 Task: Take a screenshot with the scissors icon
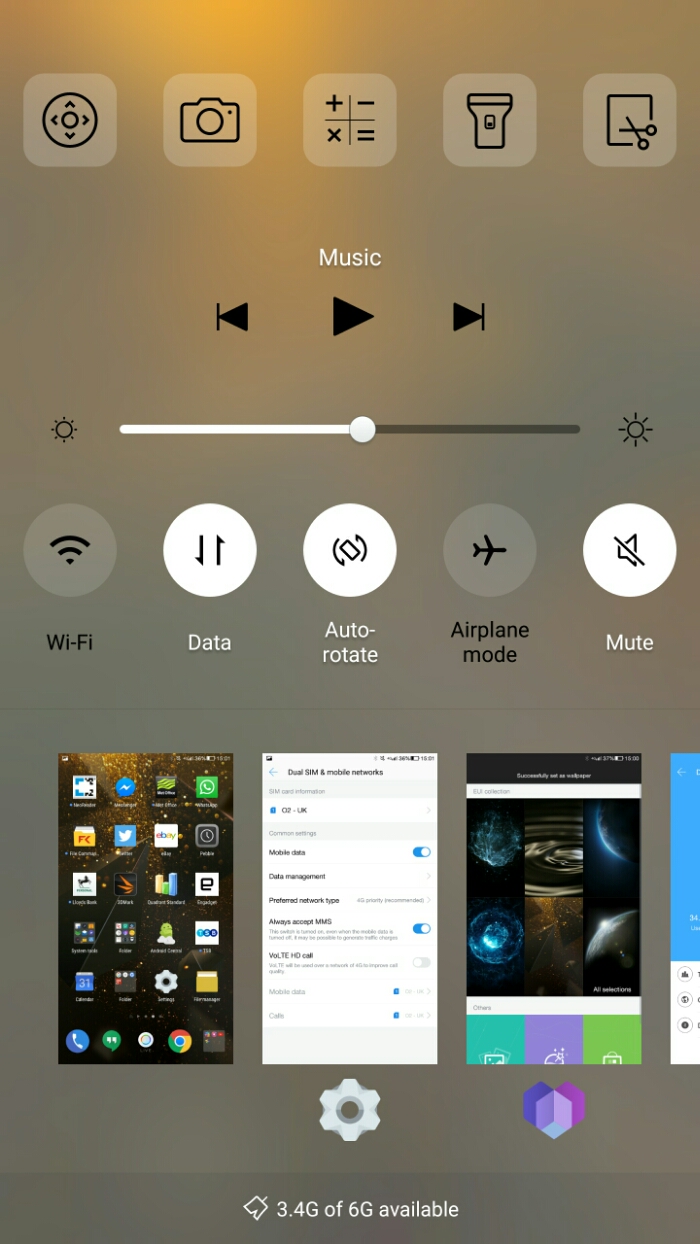[630, 120]
